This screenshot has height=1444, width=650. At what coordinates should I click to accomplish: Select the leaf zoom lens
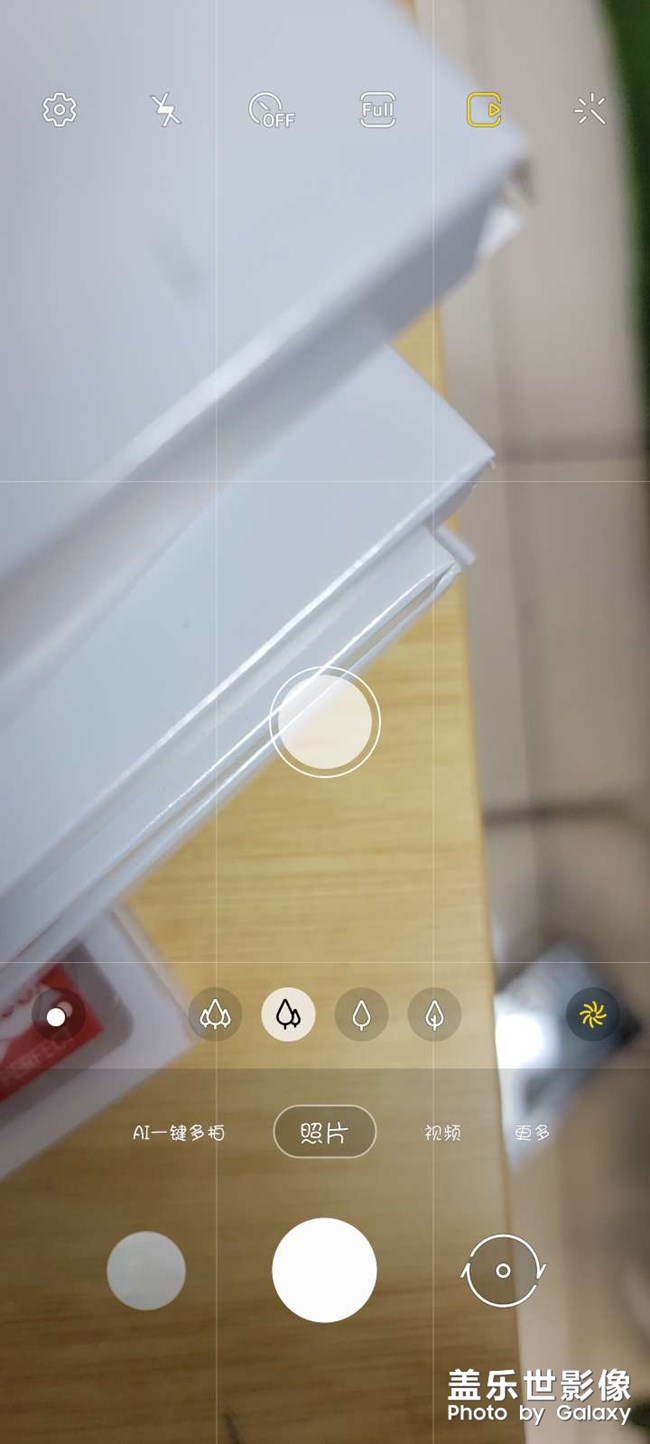(435, 1016)
